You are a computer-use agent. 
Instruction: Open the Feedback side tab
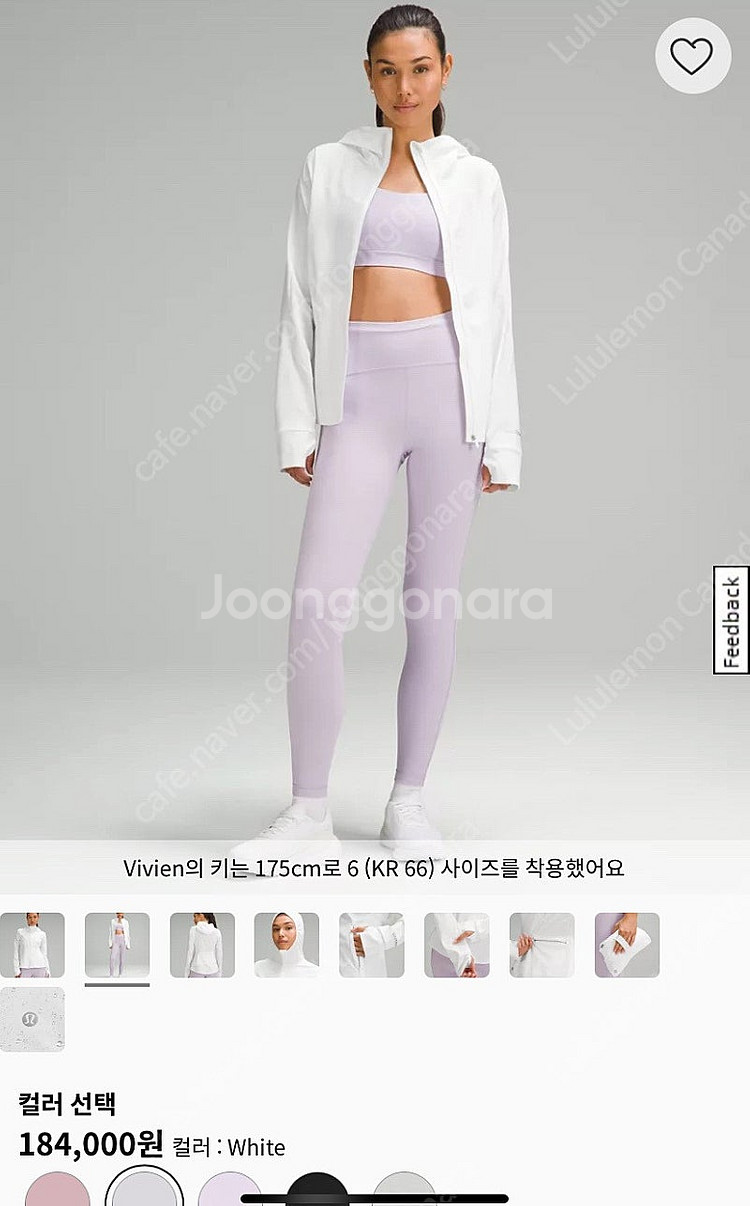coord(731,620)
